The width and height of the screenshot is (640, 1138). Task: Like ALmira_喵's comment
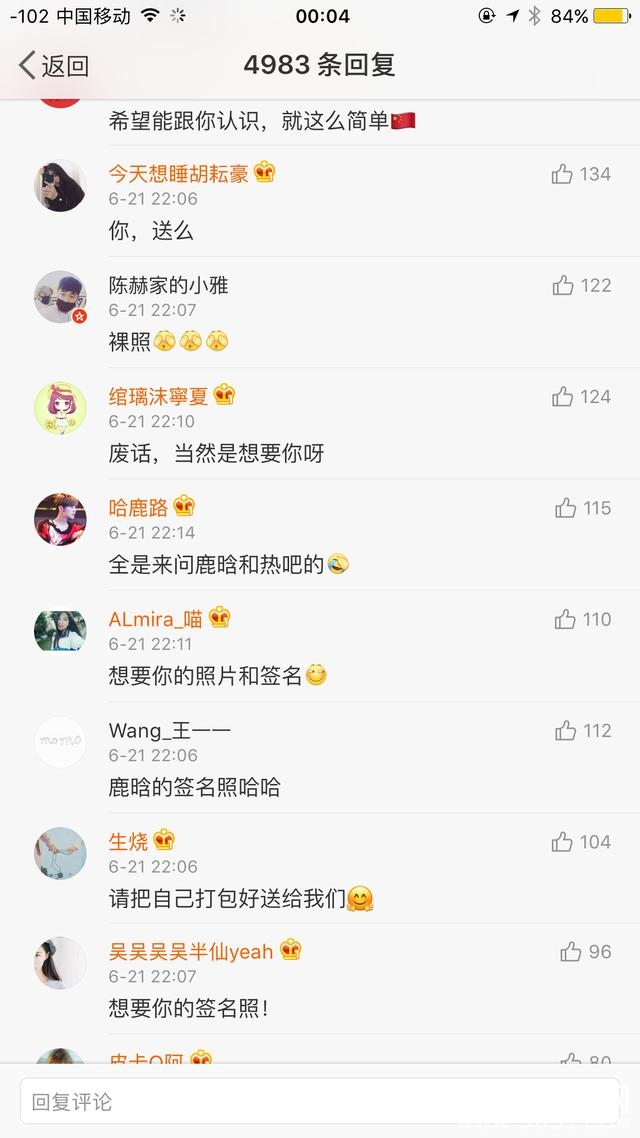(565, 620)
